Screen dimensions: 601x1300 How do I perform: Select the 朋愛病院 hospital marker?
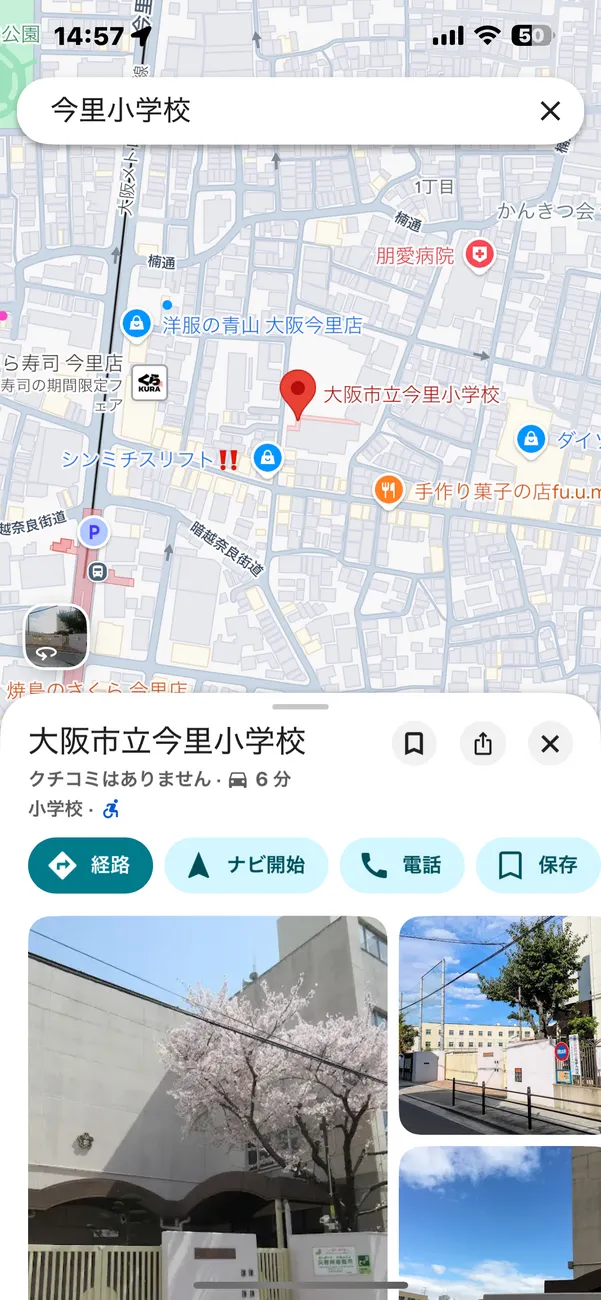(481, 255)
